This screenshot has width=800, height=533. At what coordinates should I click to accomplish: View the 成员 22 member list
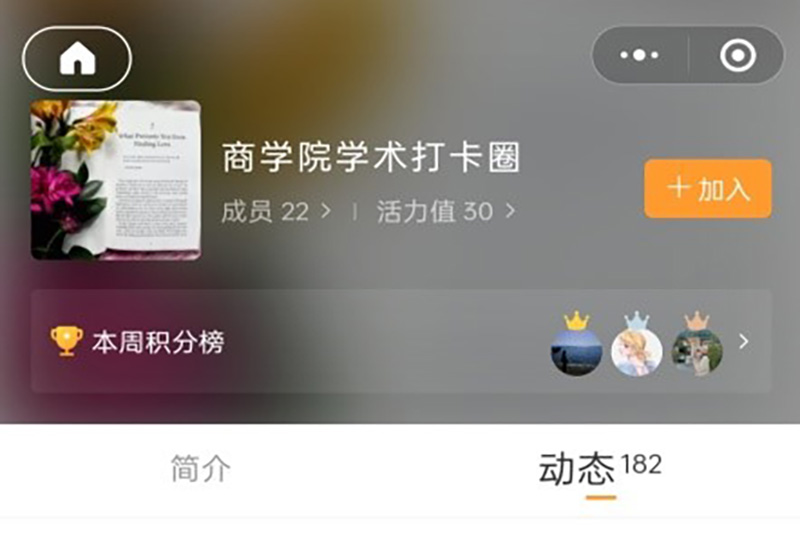coord(275,211)
